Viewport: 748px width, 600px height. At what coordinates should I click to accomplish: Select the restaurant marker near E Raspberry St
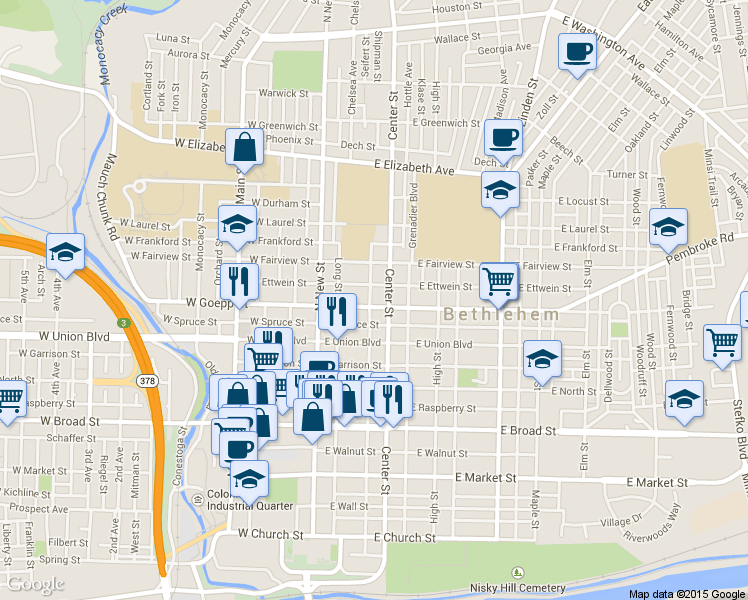pos(392,399)
